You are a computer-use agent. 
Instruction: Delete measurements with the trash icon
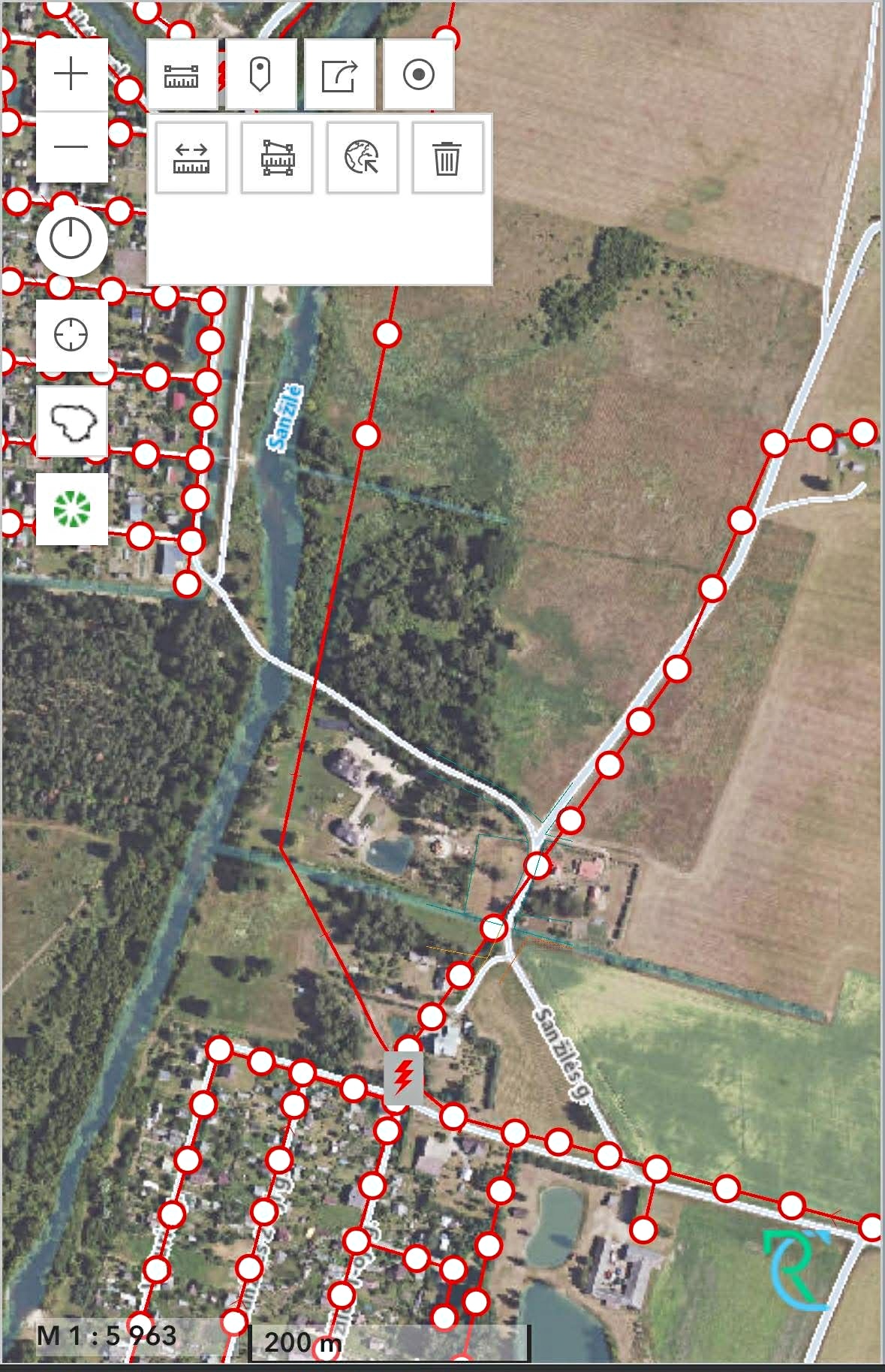(447, 158)
